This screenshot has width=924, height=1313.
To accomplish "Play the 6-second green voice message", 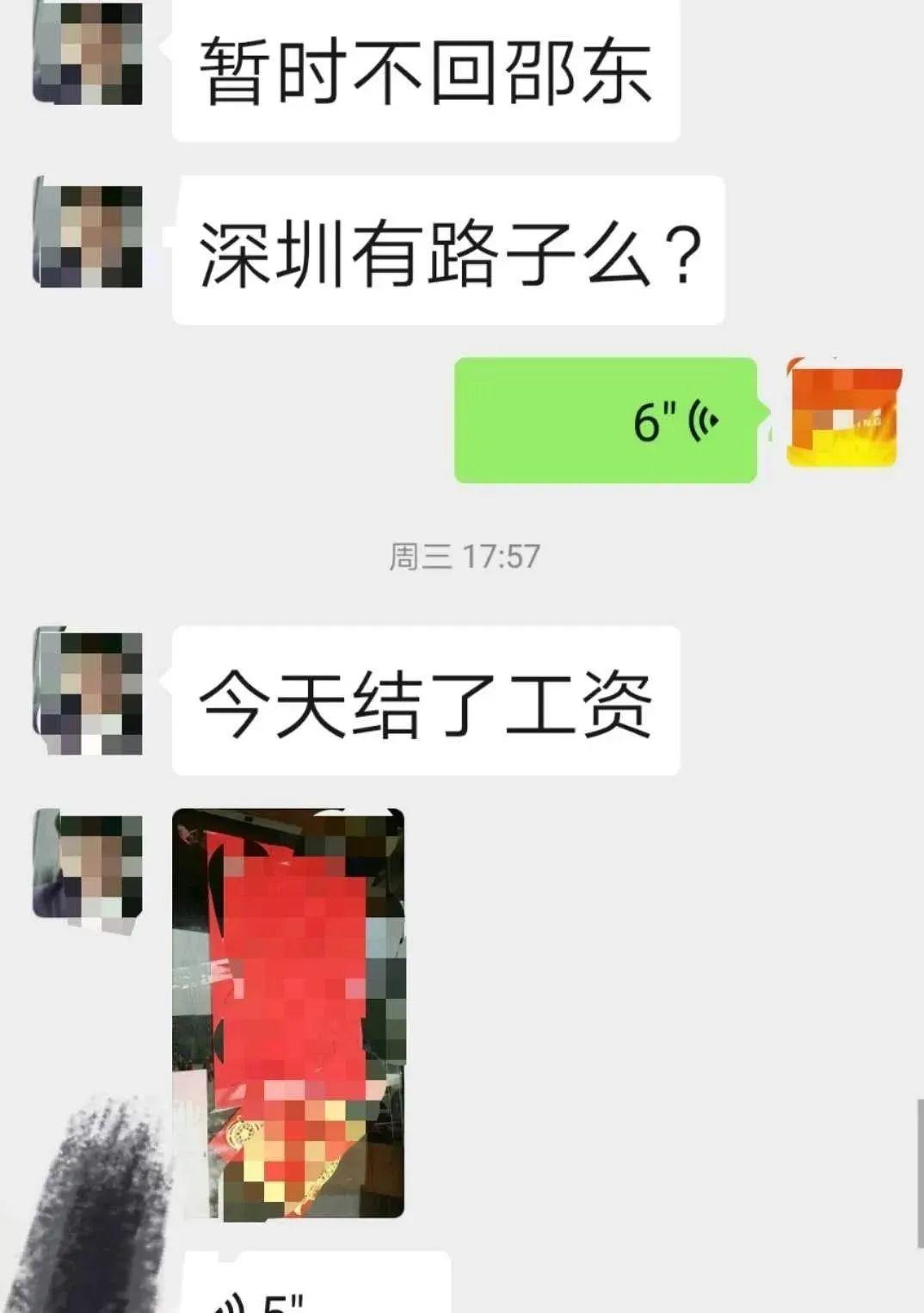I will [606, 420].
